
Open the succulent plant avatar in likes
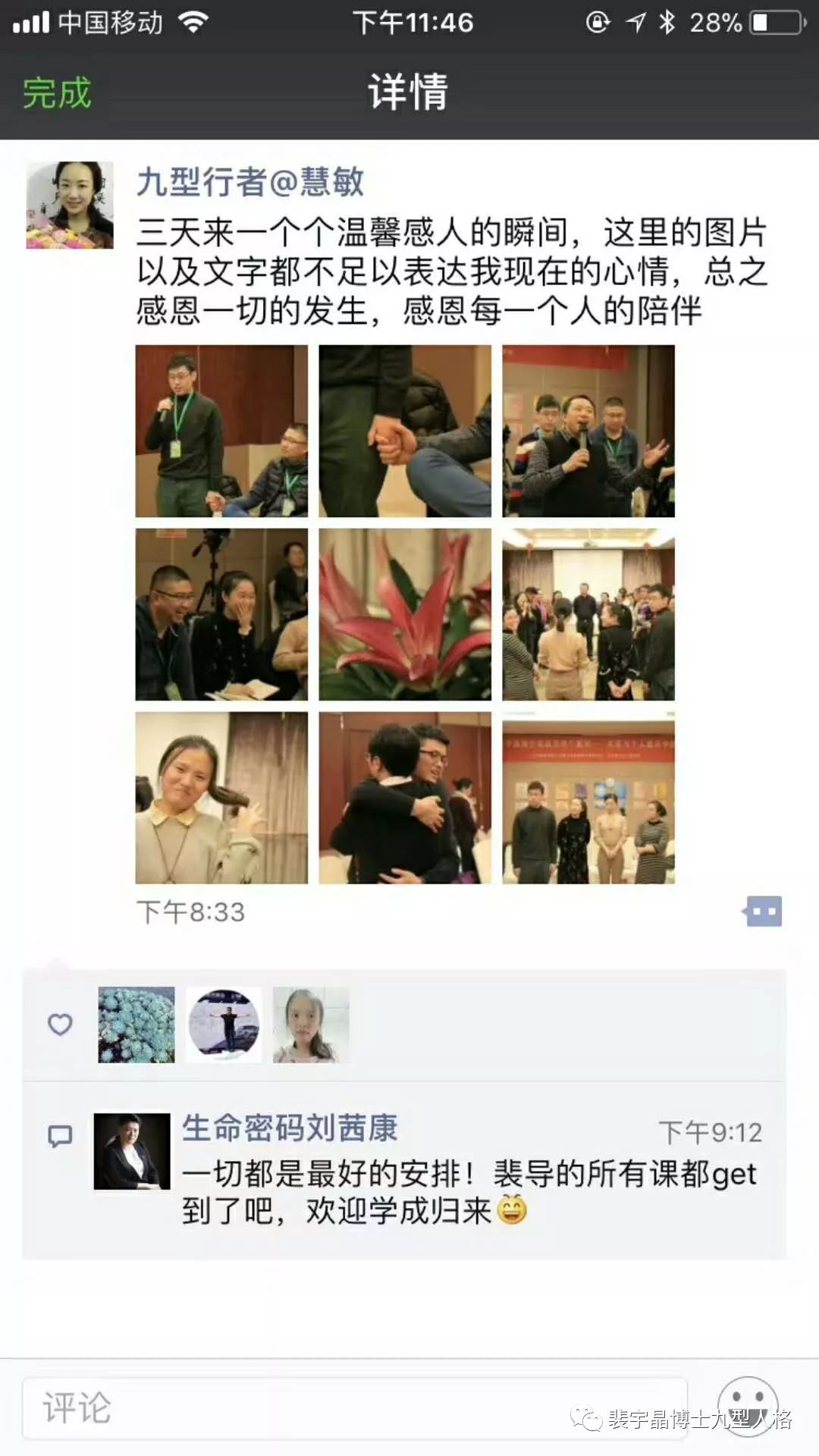[x=136, y=1025]
